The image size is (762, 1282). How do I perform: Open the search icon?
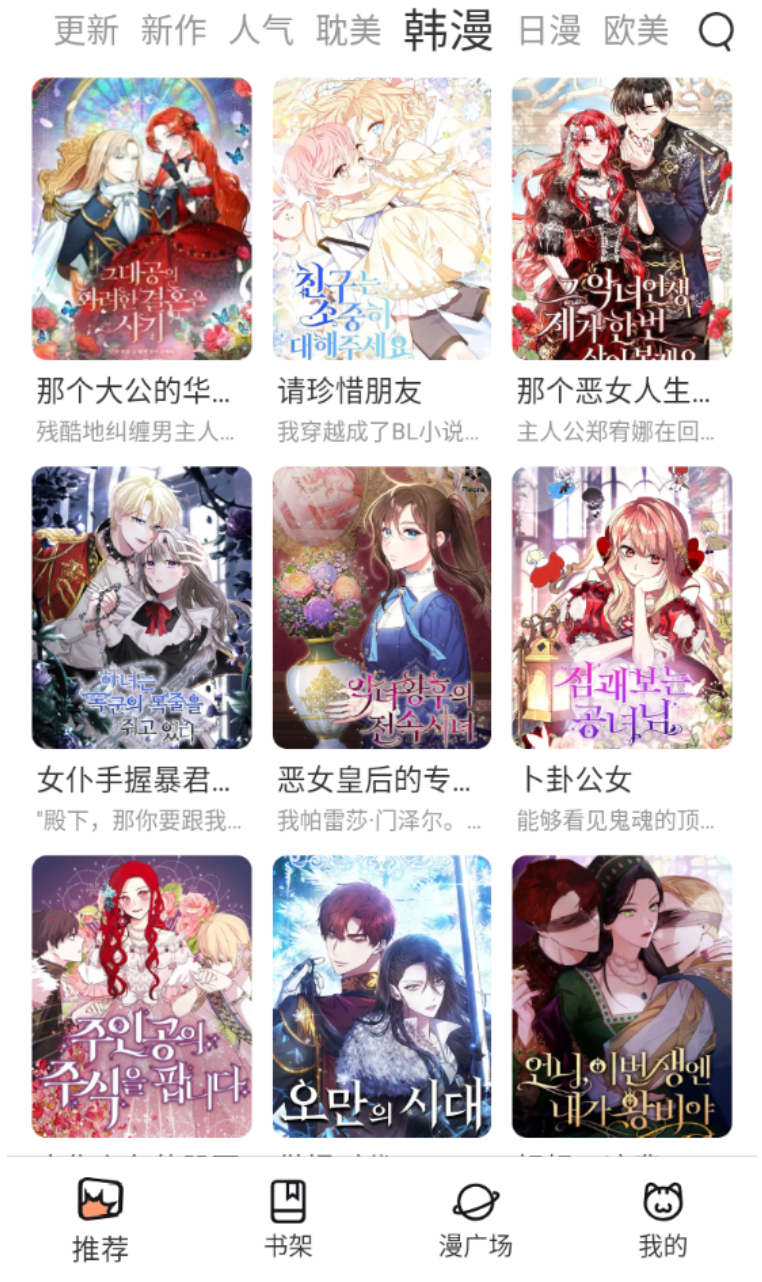pyautogui.click(x=714, y=33)
